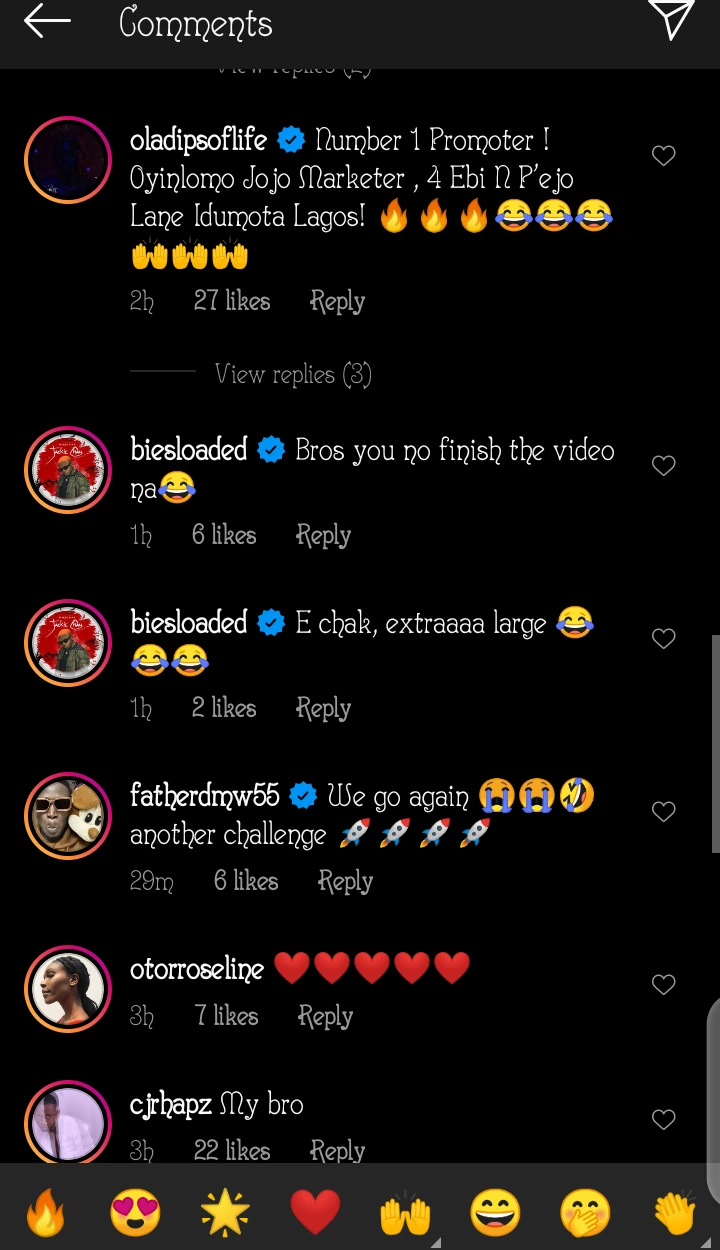Like fatherdmw55's comment

pyautogui.click(x=664, y=812)
